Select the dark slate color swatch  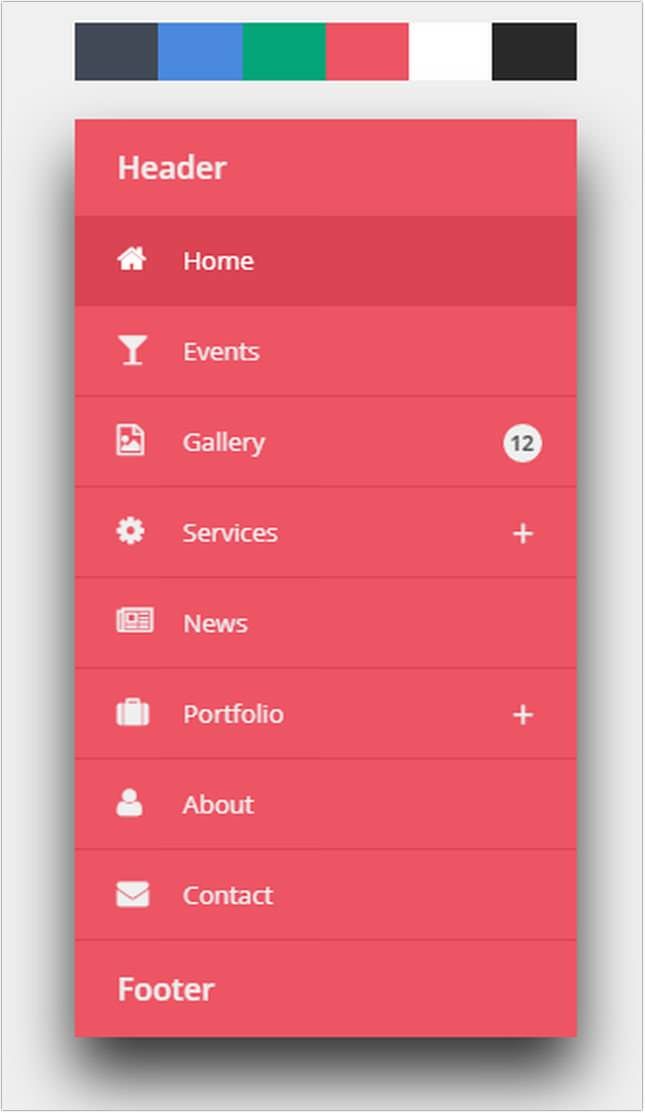pos(116,51)
